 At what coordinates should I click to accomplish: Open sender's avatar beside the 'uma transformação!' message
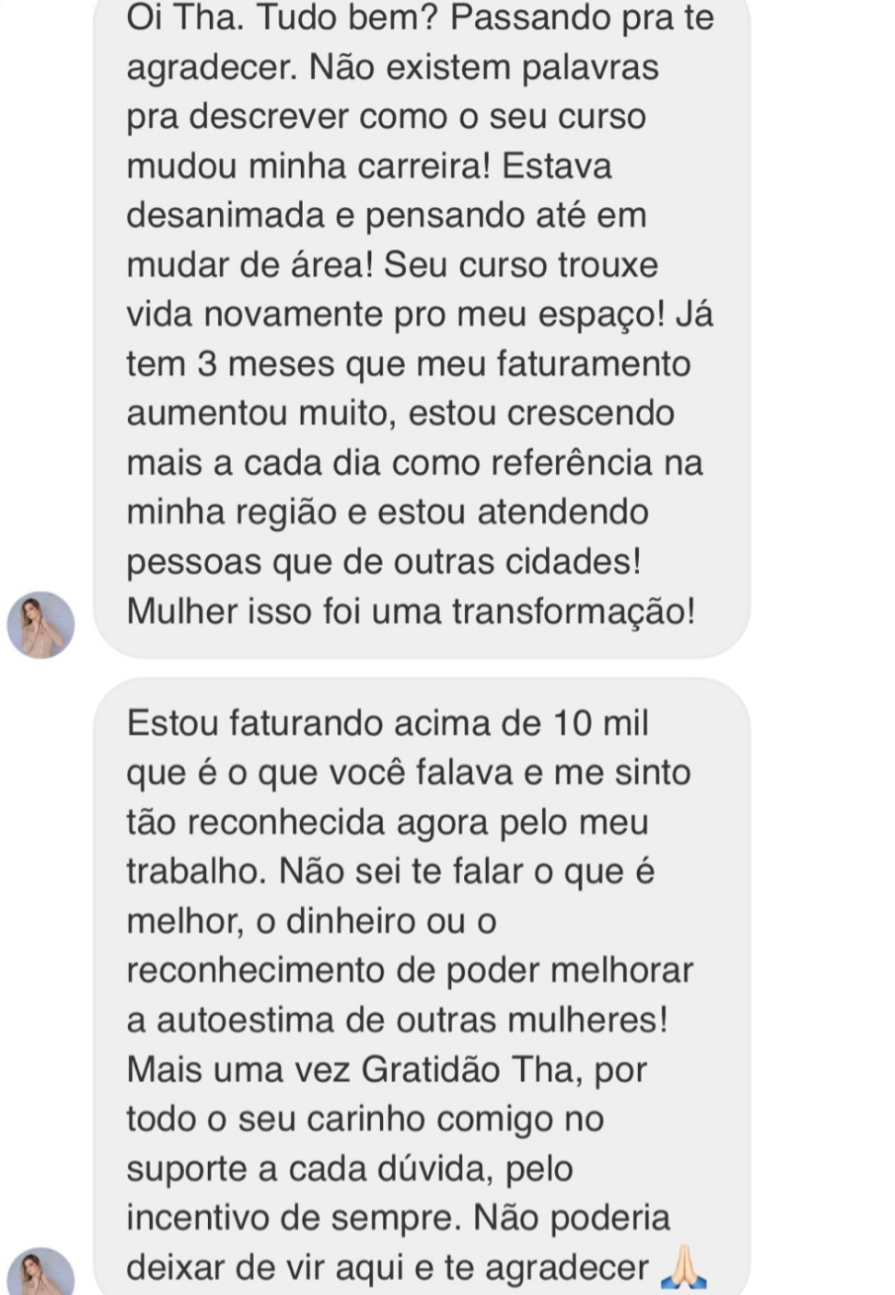pos(41,625)
